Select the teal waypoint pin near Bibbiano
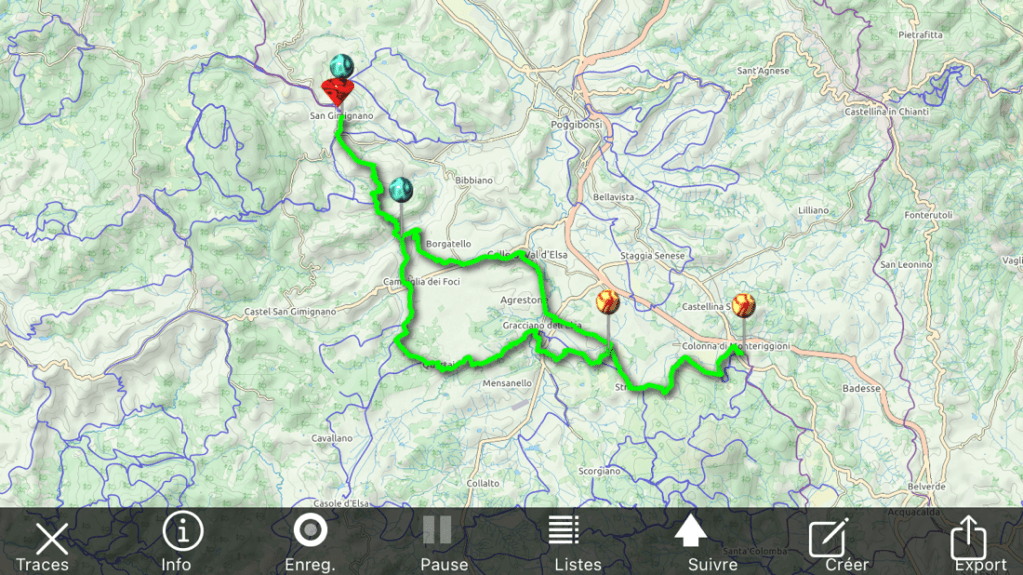Image resolution: width=1023 pixels, height=575 pixels. pos(401,188)
